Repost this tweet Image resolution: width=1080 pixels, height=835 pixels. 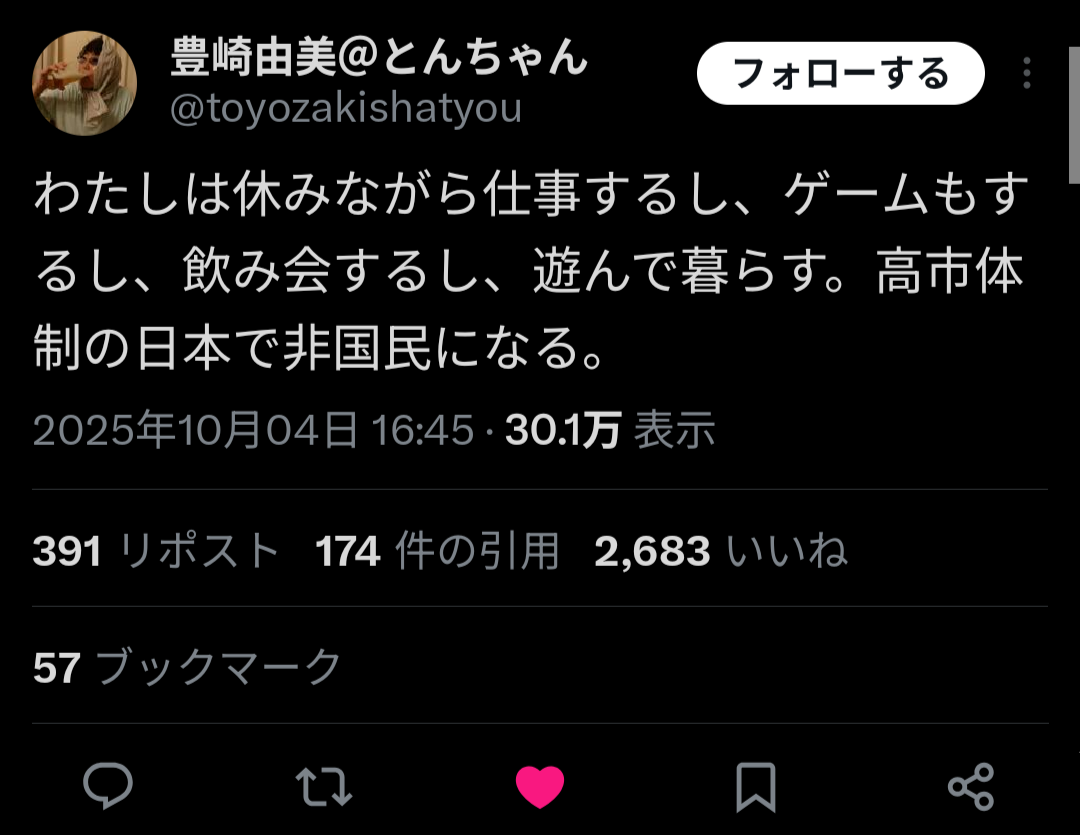point(324,787)
